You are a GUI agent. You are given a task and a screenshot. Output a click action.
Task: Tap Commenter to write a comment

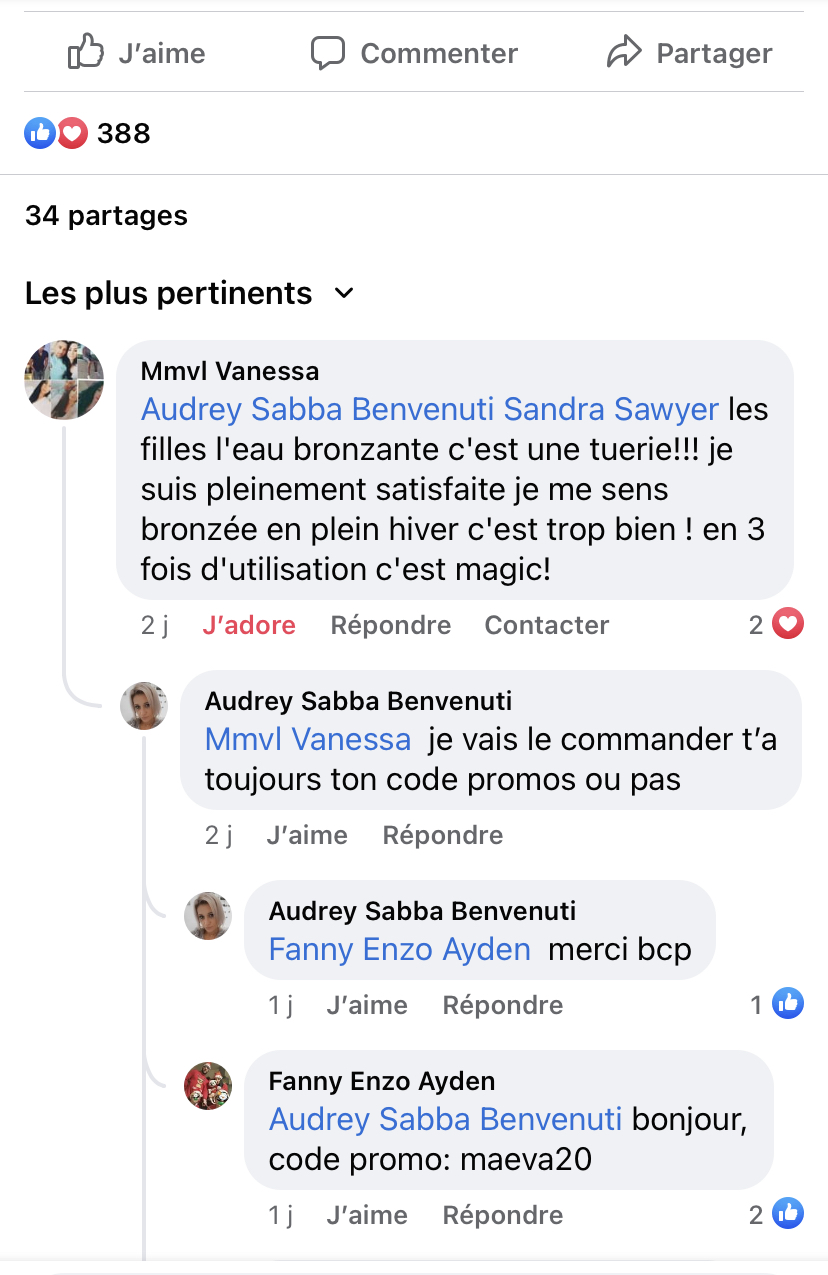(x=414, y=53)
